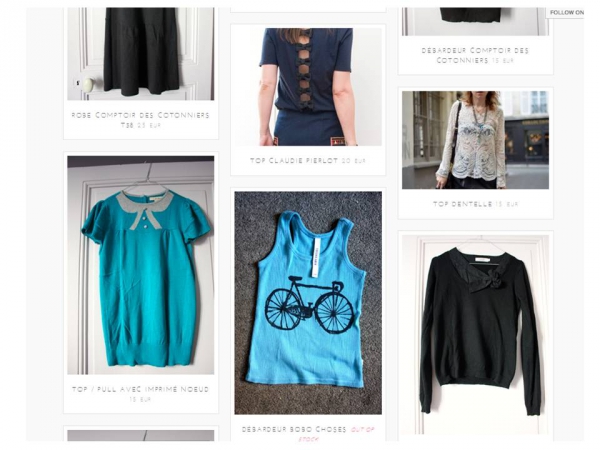Select the Top Dentelle product card
Image resolution: width=600 pixels, height=450 pixels.
475,140
